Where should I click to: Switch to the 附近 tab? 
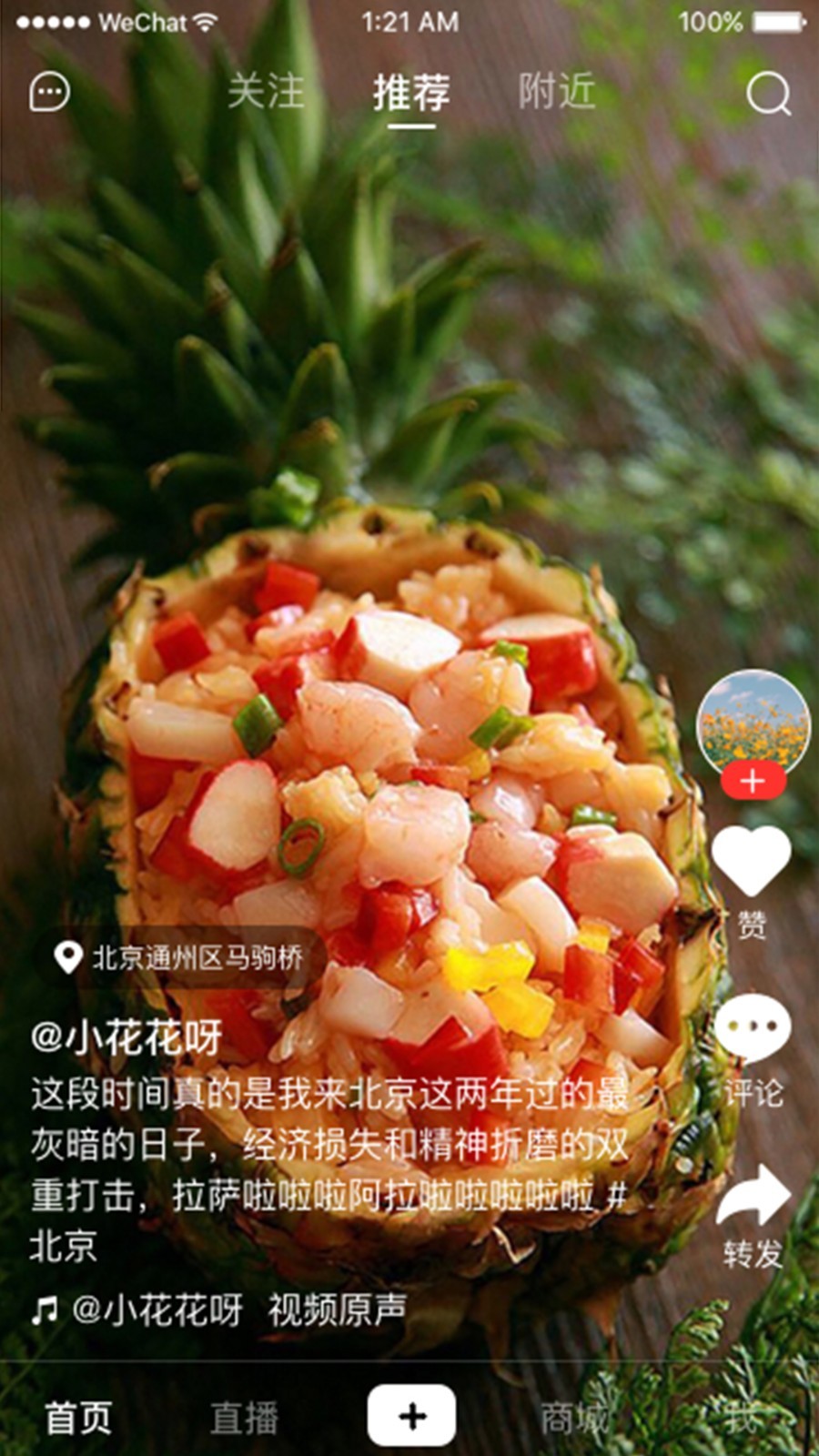[557, 92]
